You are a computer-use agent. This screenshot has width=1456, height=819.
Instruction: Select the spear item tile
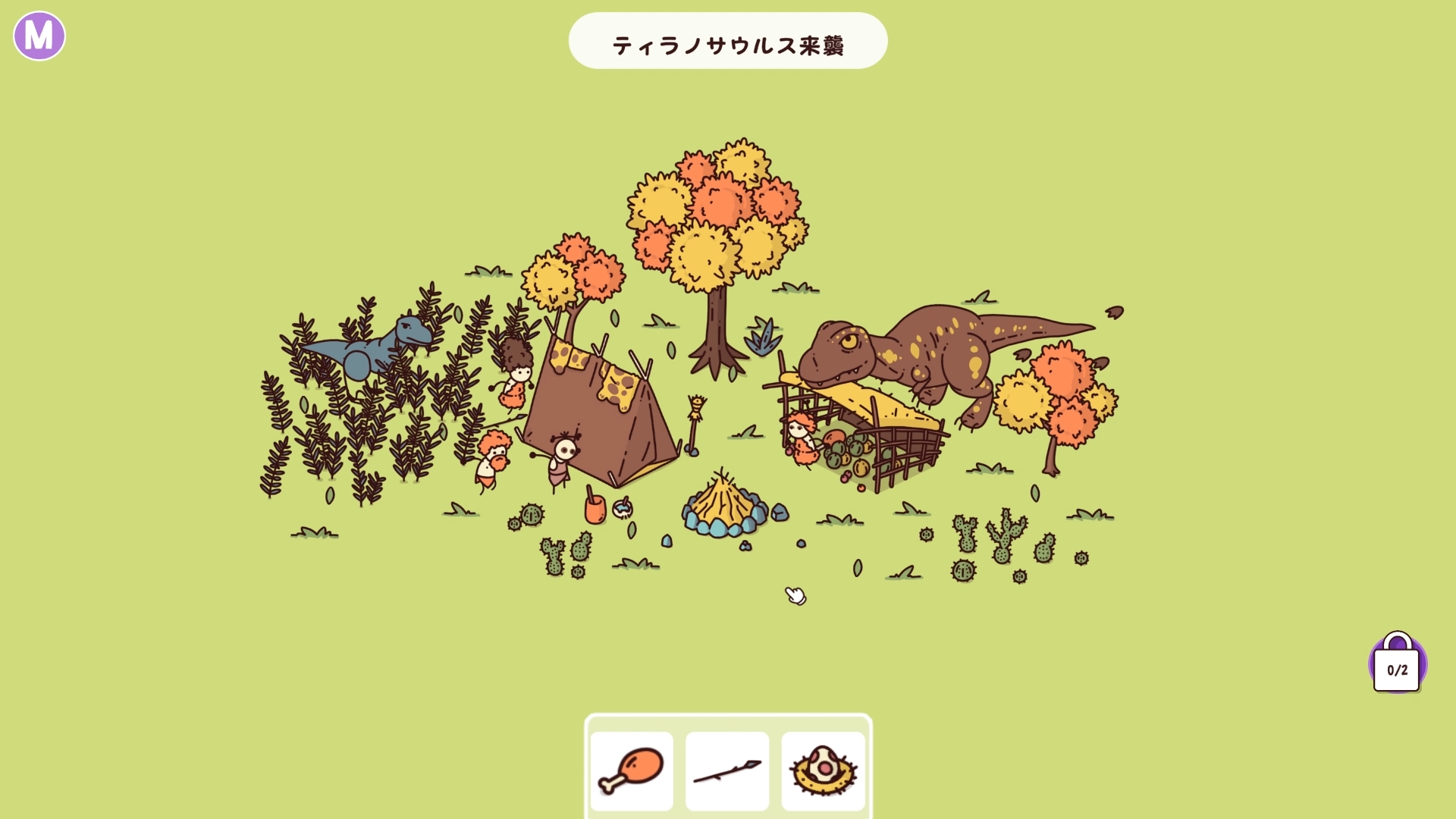click(727, 771)
